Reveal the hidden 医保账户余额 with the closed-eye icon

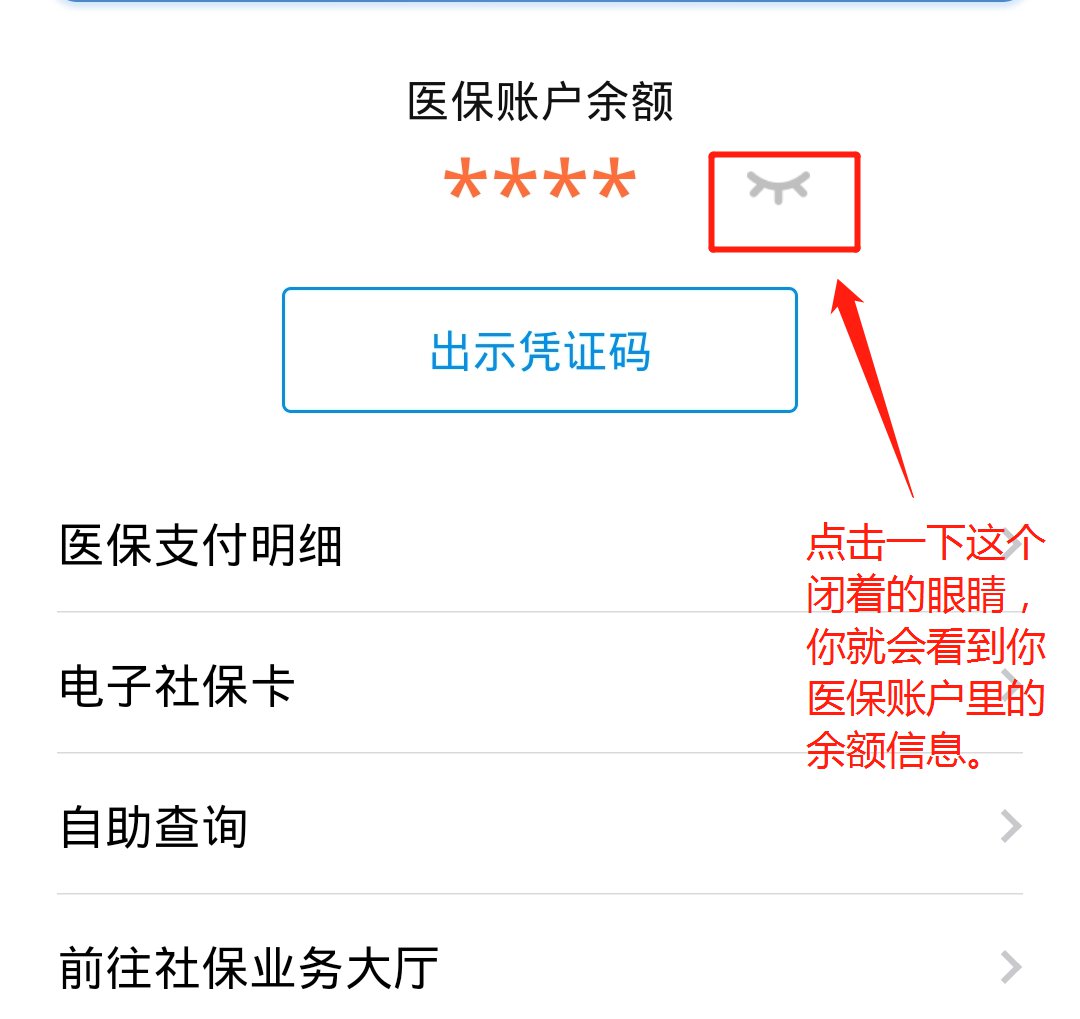pos(778,187)
